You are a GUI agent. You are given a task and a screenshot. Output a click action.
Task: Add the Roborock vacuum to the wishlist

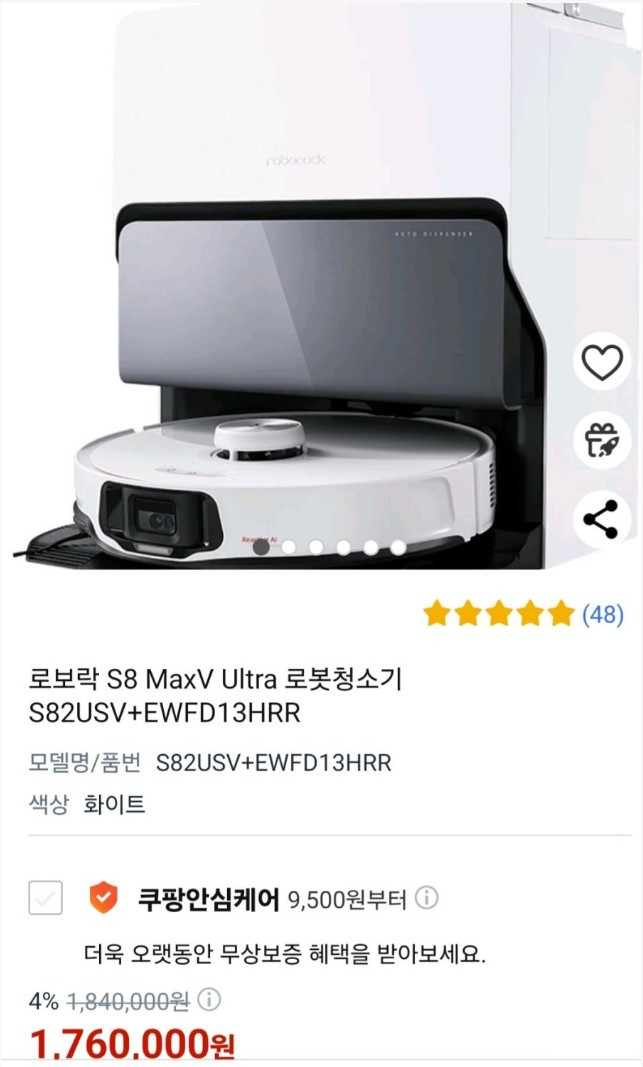[602, 363]
